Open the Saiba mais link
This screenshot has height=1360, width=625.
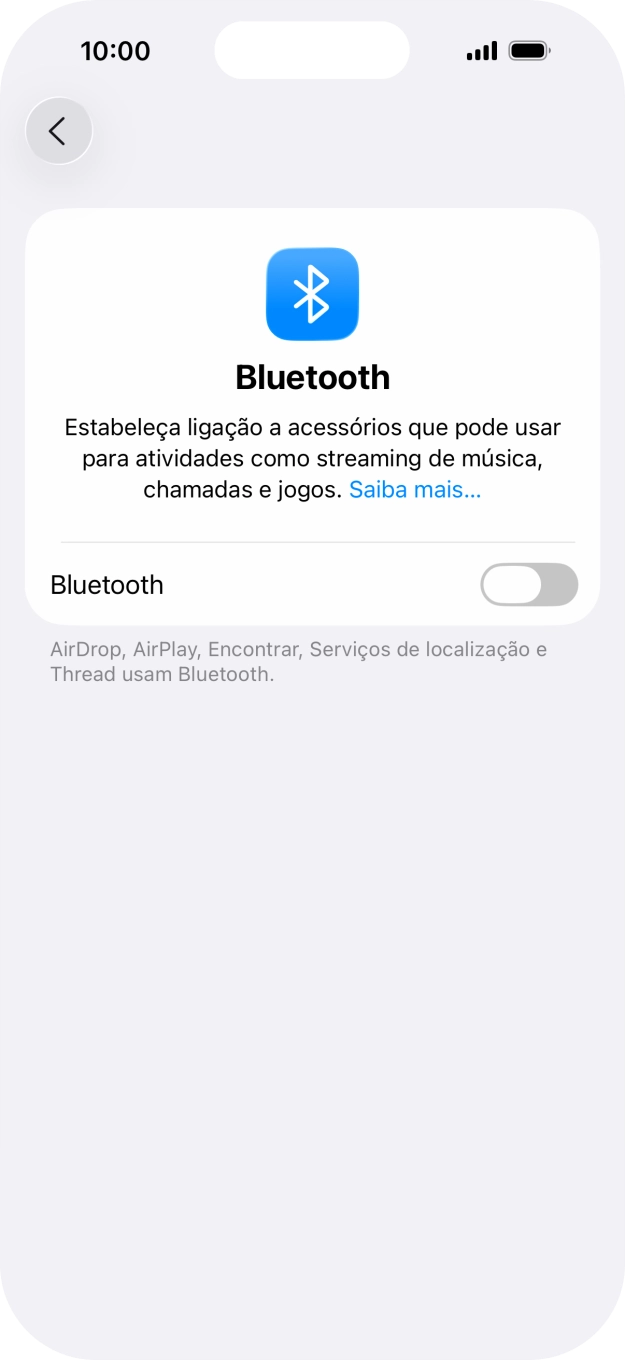[414, 490]
